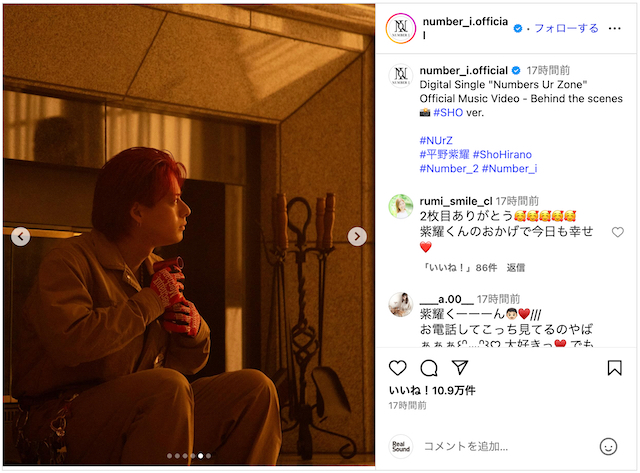640x473 pixels.
Task: Open the #SHO hashtag
Action: click(x=450, y=113)
